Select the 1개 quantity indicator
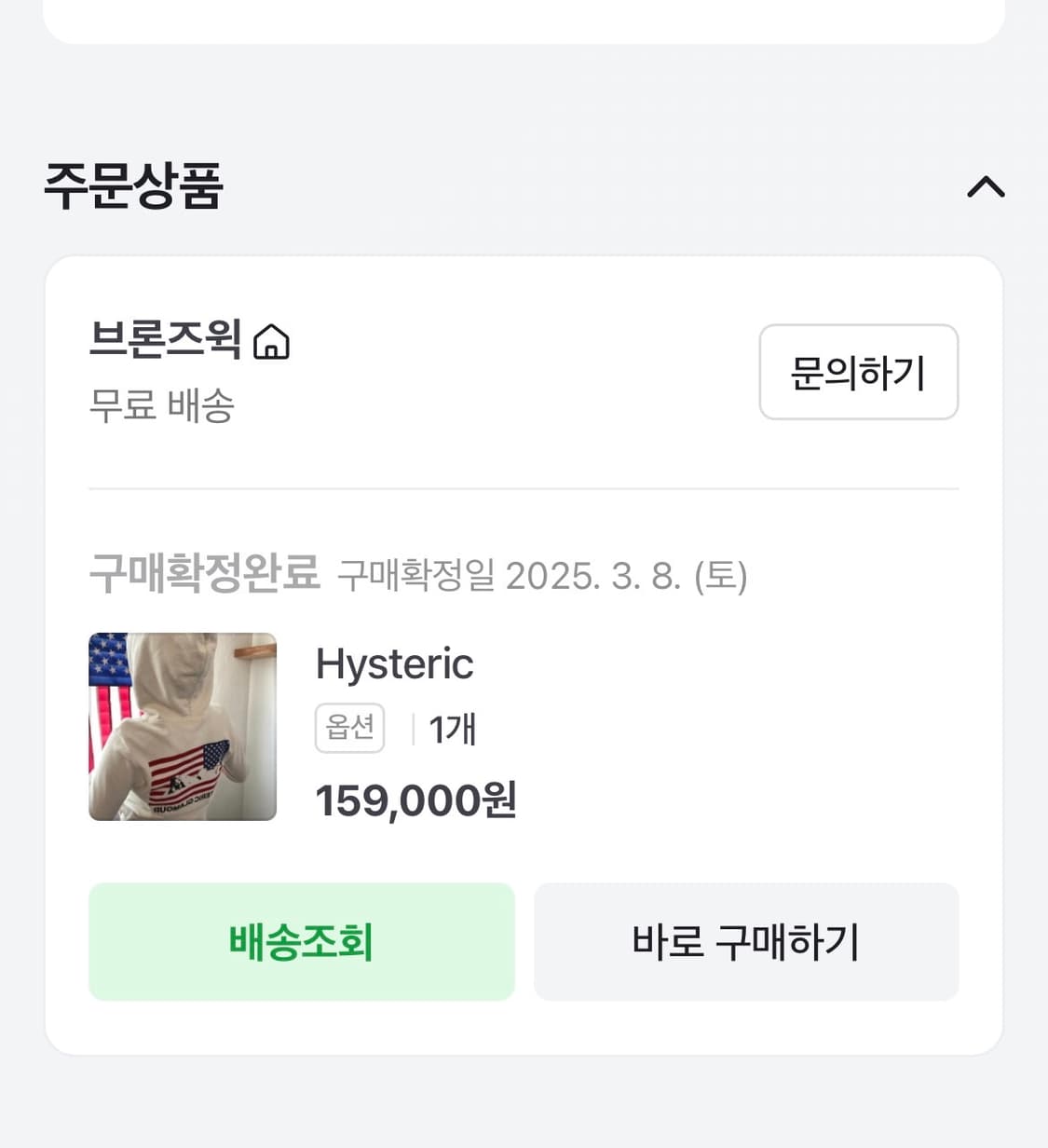The image size is (1048, 1148). (451, 729)
